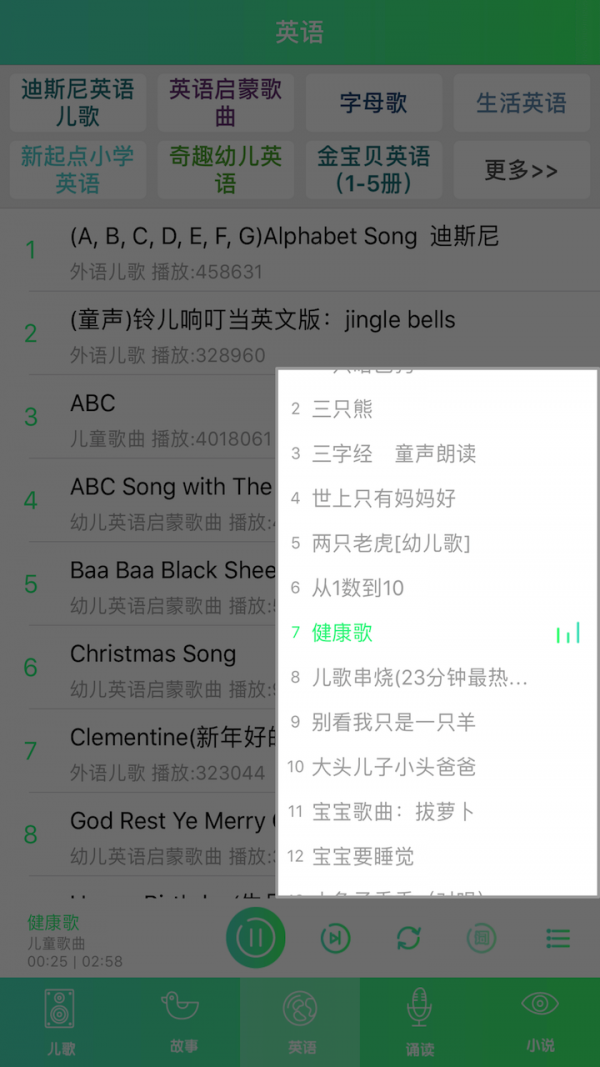The image size is (600, 1067).
Task: Switch to the 故事 tab
Action: [x=182, y=1022]
